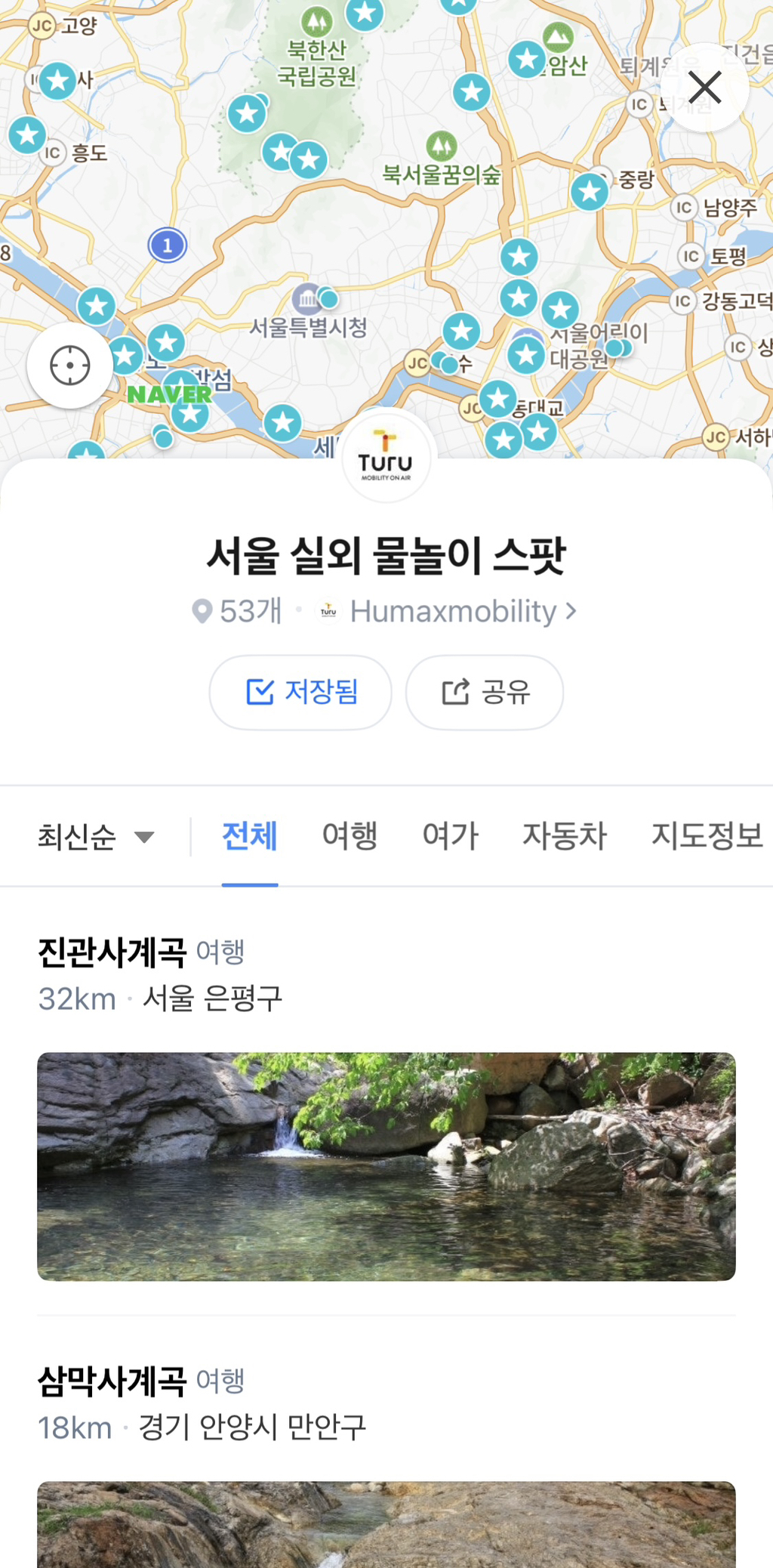The height and width of the screenshot is (1568, 773).
Task: Show the 자동차 category
Action: pos(565,835)
